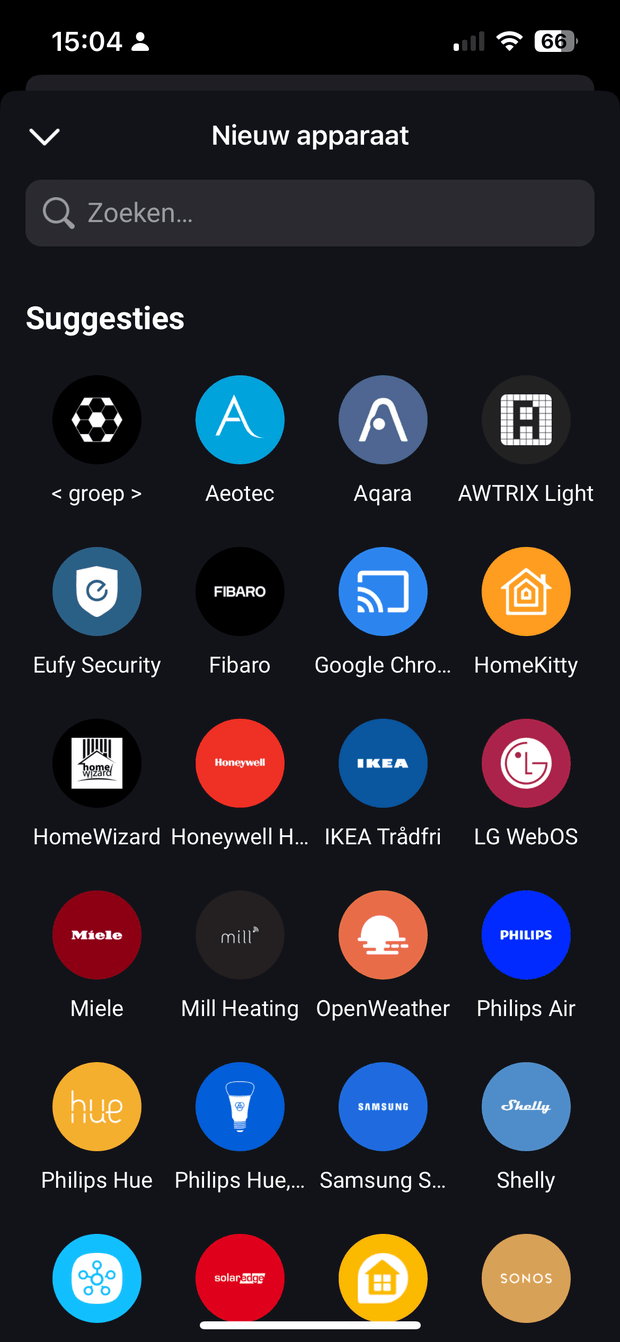Screen dimensions: 620x1342
Task: Open the Aqara brand
Action: (383, 421)
